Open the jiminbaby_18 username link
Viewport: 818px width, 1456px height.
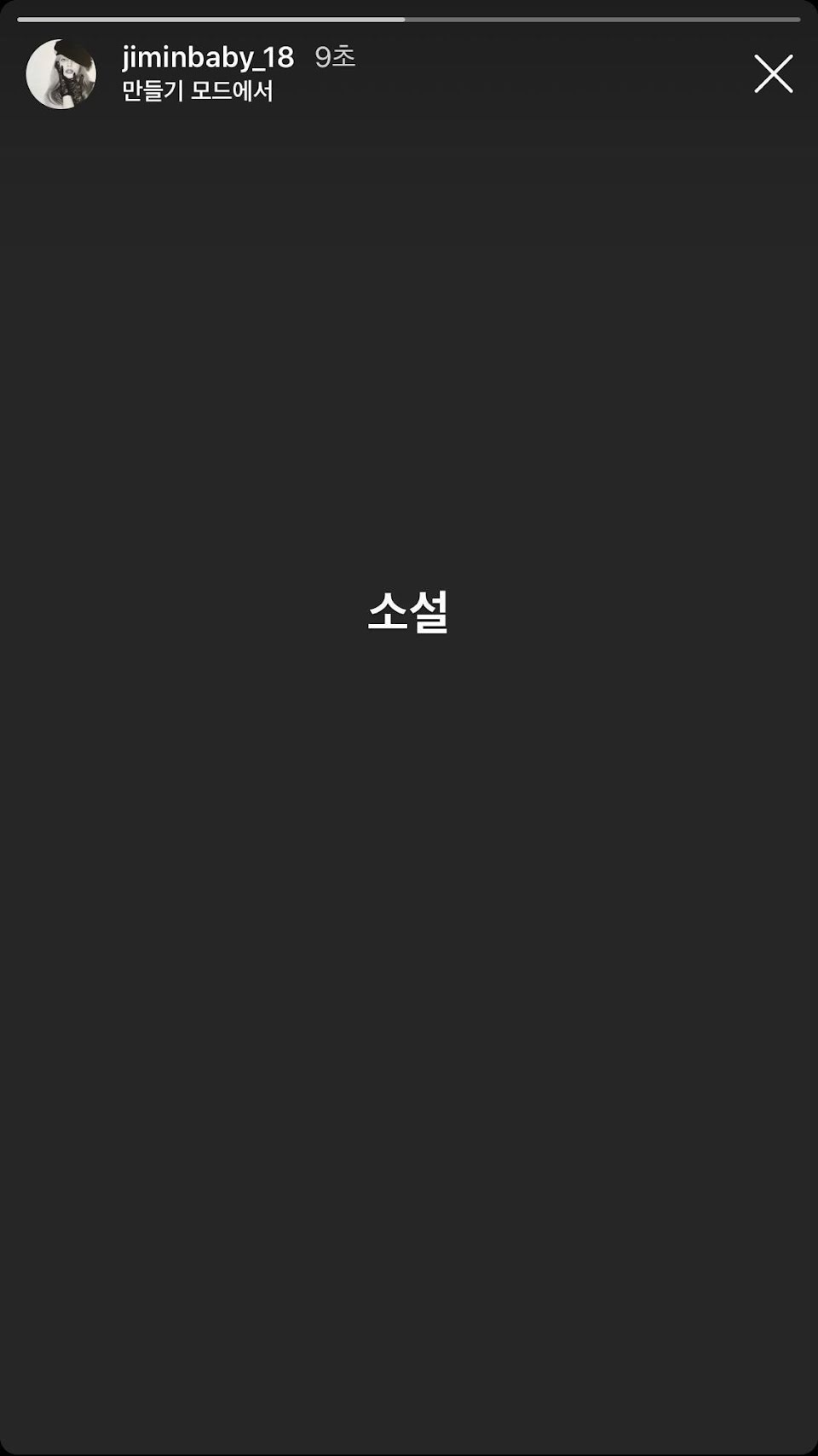tap(208, 57)
